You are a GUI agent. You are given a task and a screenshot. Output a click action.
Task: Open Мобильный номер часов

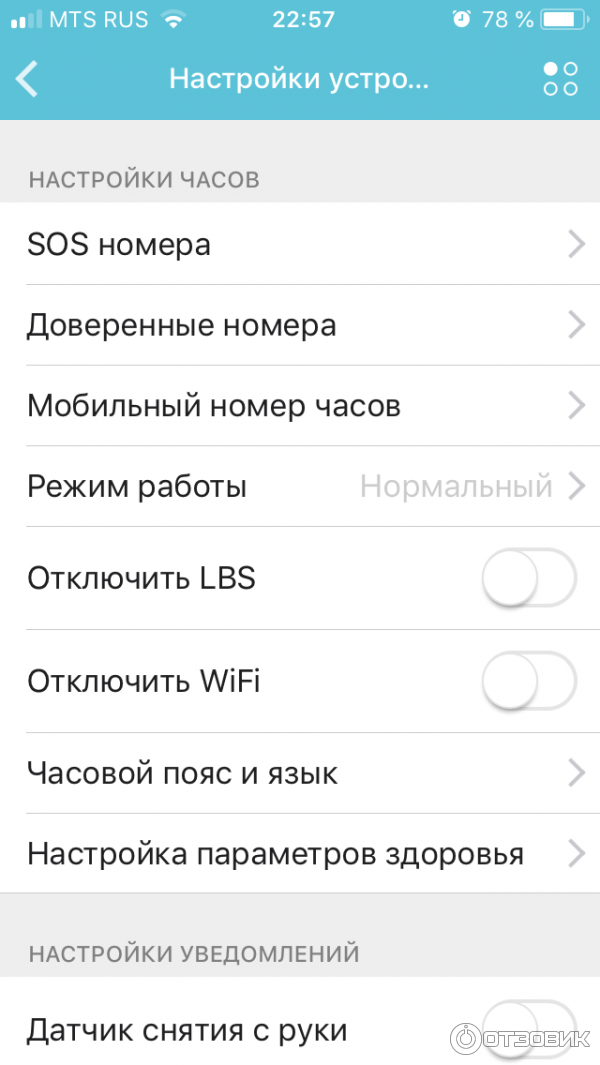click(300, 406)
